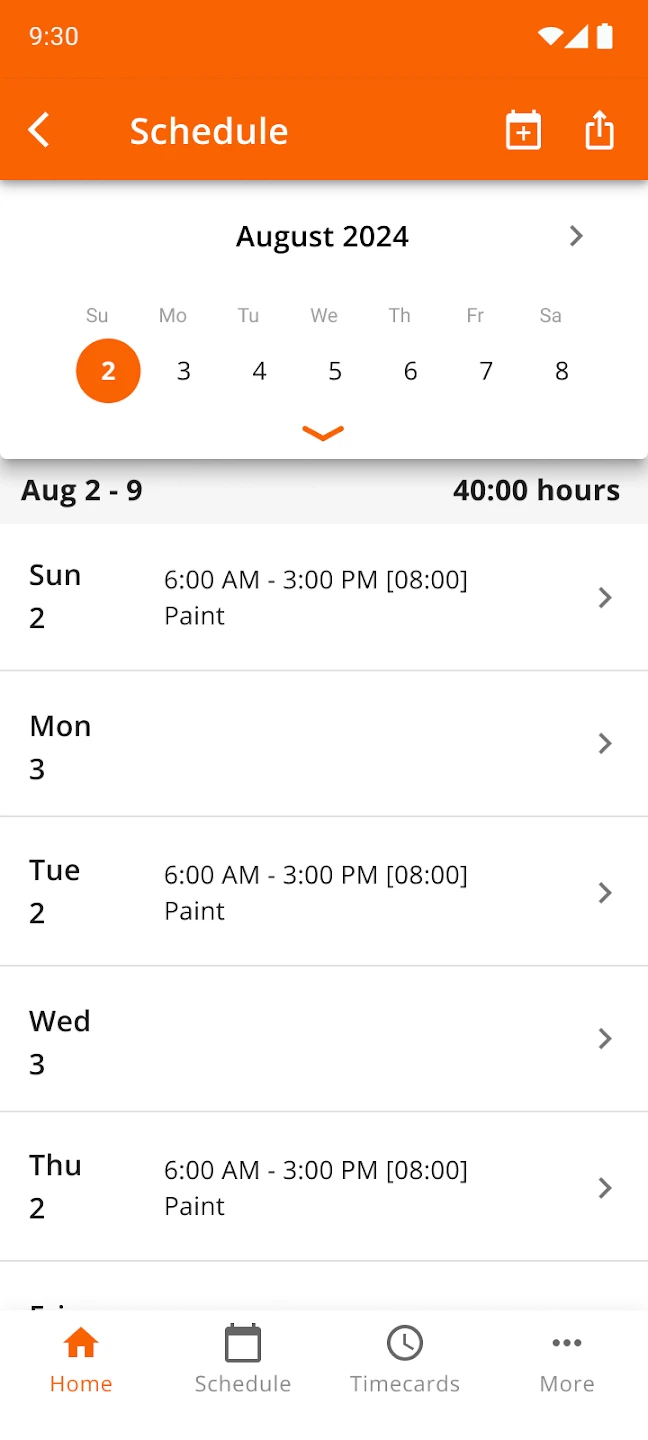The image size is (648, 1440).
Task: Go back from the Schedule screen
Action: click(x=39, y=131)
